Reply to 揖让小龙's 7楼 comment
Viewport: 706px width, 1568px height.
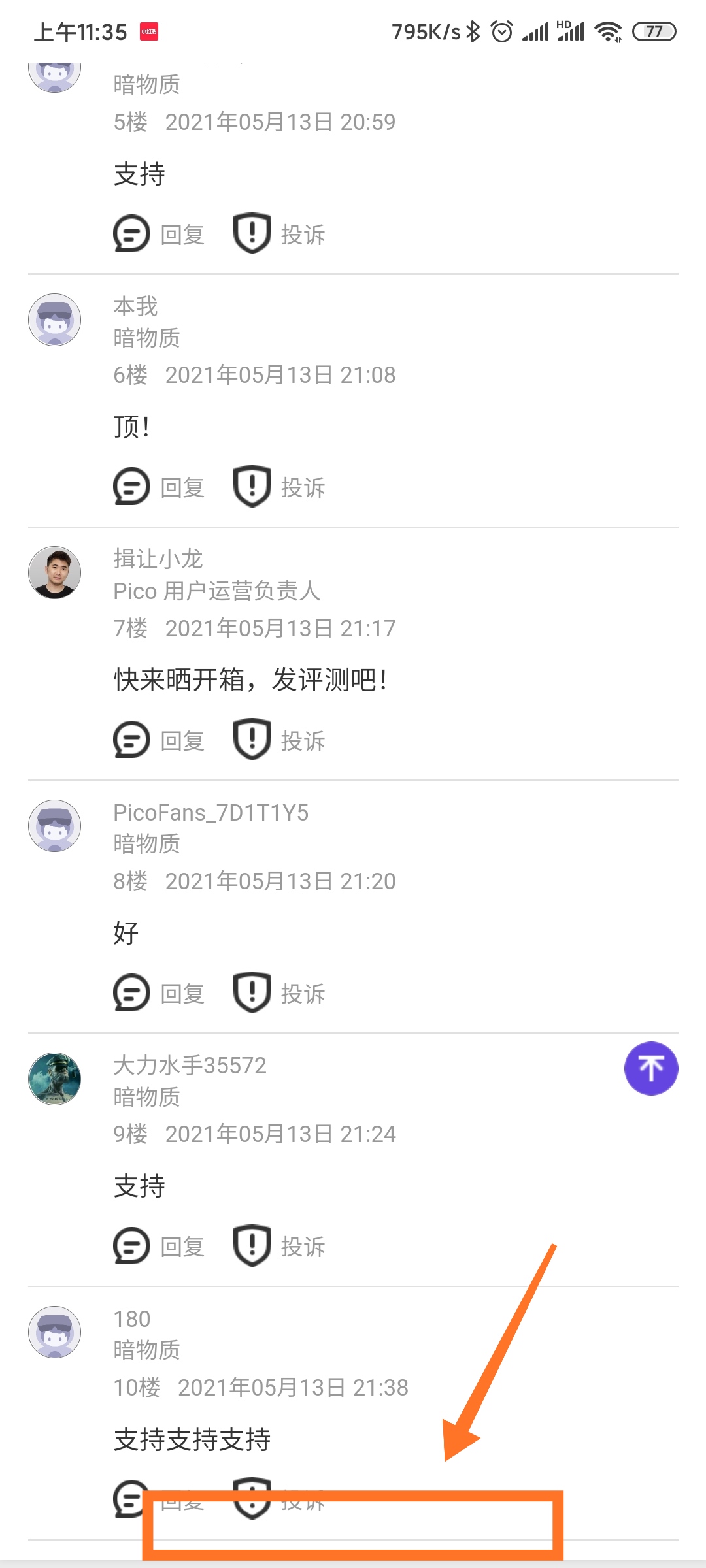160,740
